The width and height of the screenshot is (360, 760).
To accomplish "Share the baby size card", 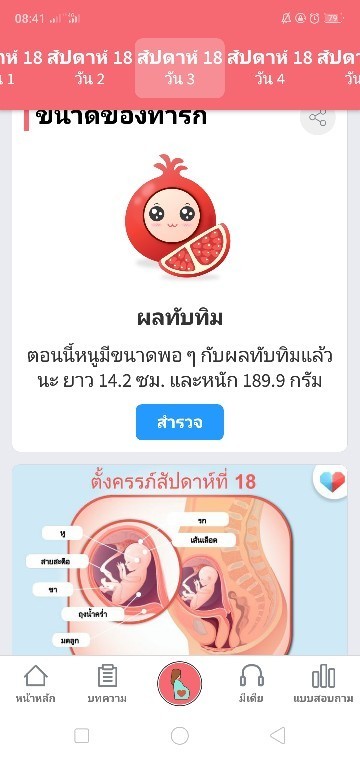I will point(318,118).
